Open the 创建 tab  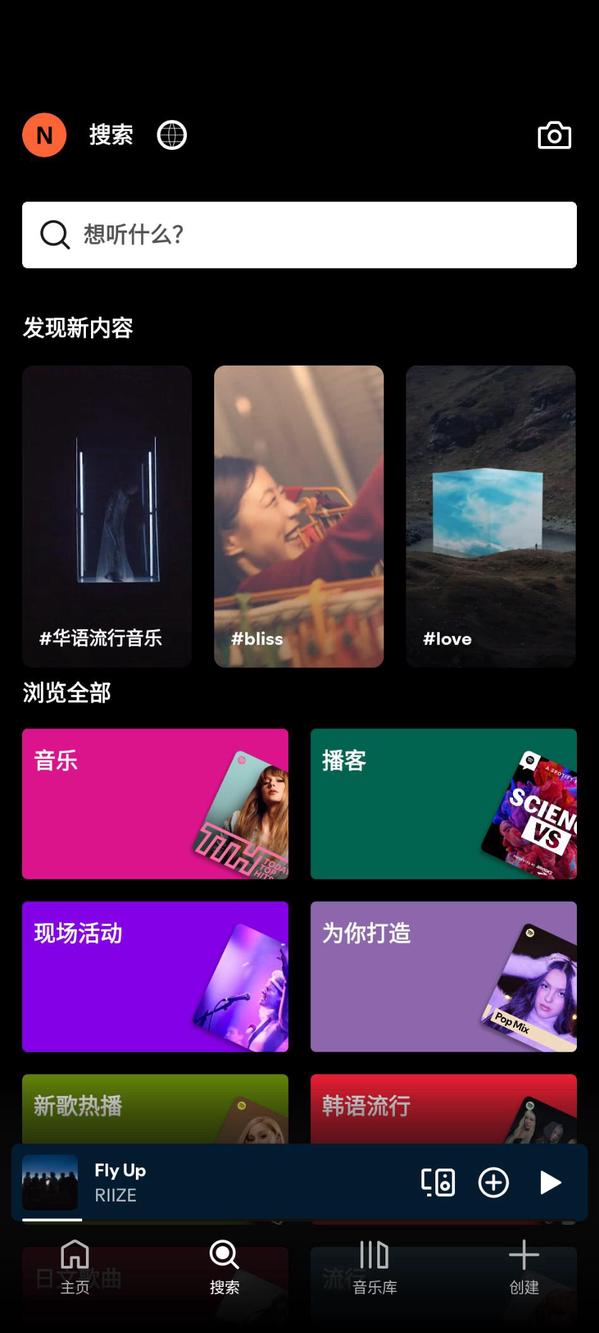coord(524,1267)
